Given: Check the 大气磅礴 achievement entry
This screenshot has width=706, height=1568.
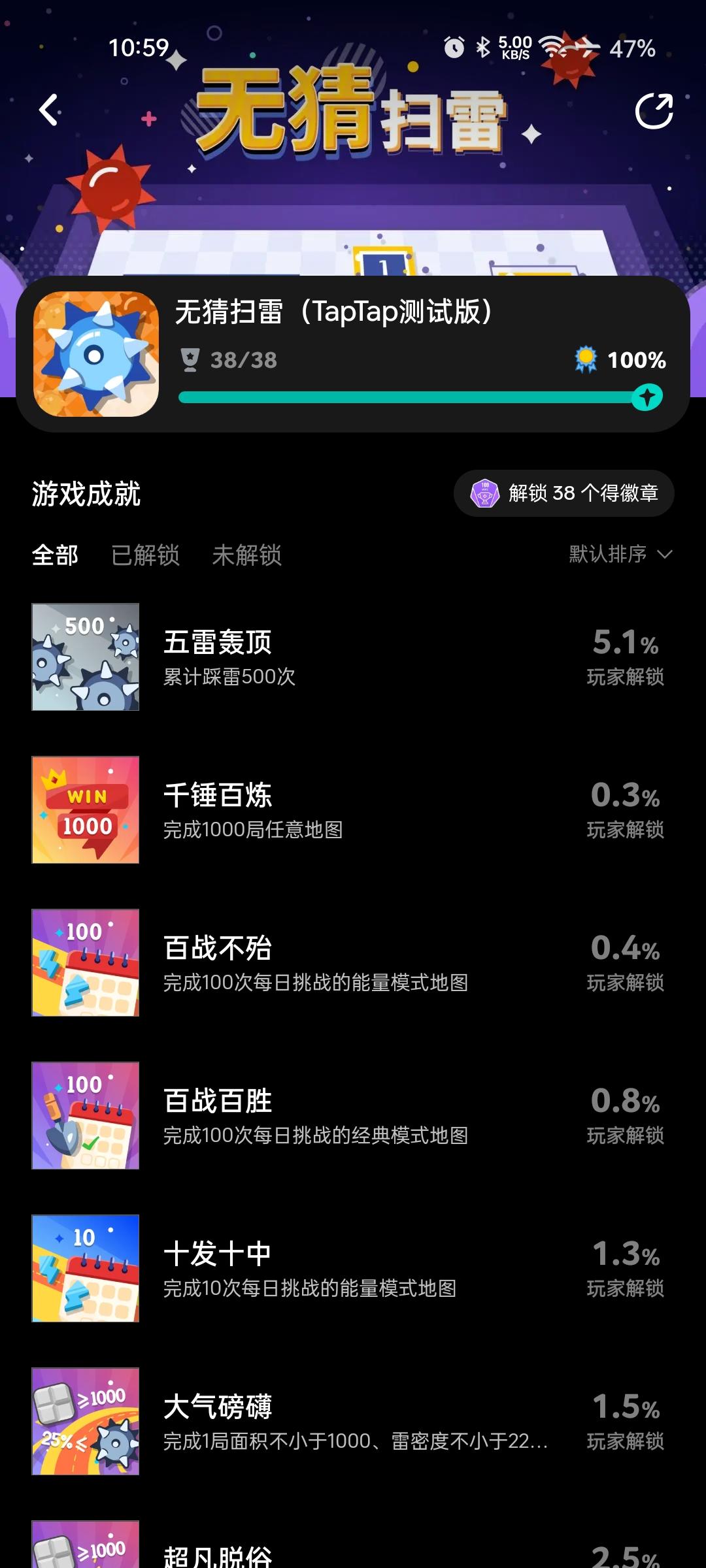Looking at the screenshot, I should coord(353,1422).
